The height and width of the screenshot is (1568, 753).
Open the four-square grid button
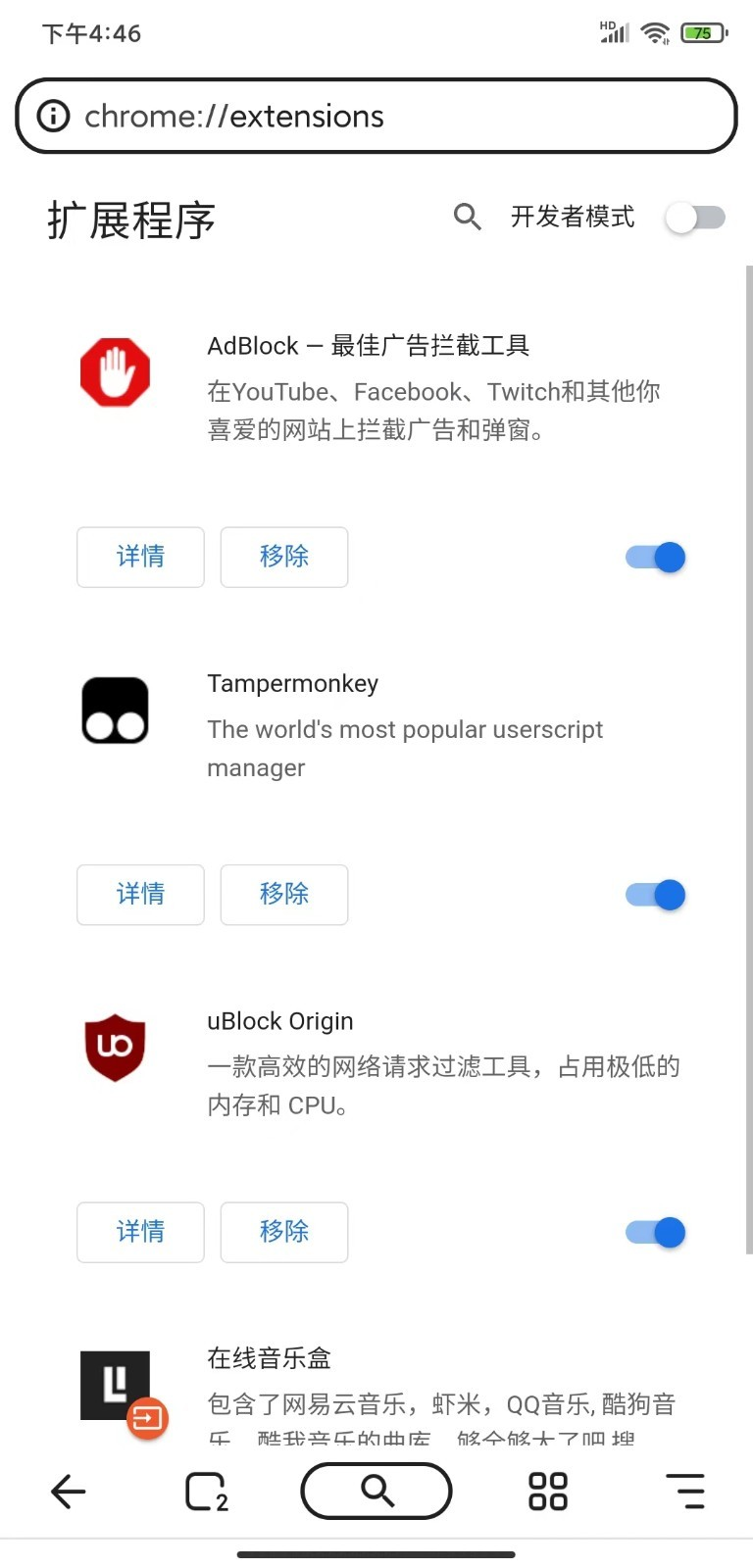point(548,1492)
